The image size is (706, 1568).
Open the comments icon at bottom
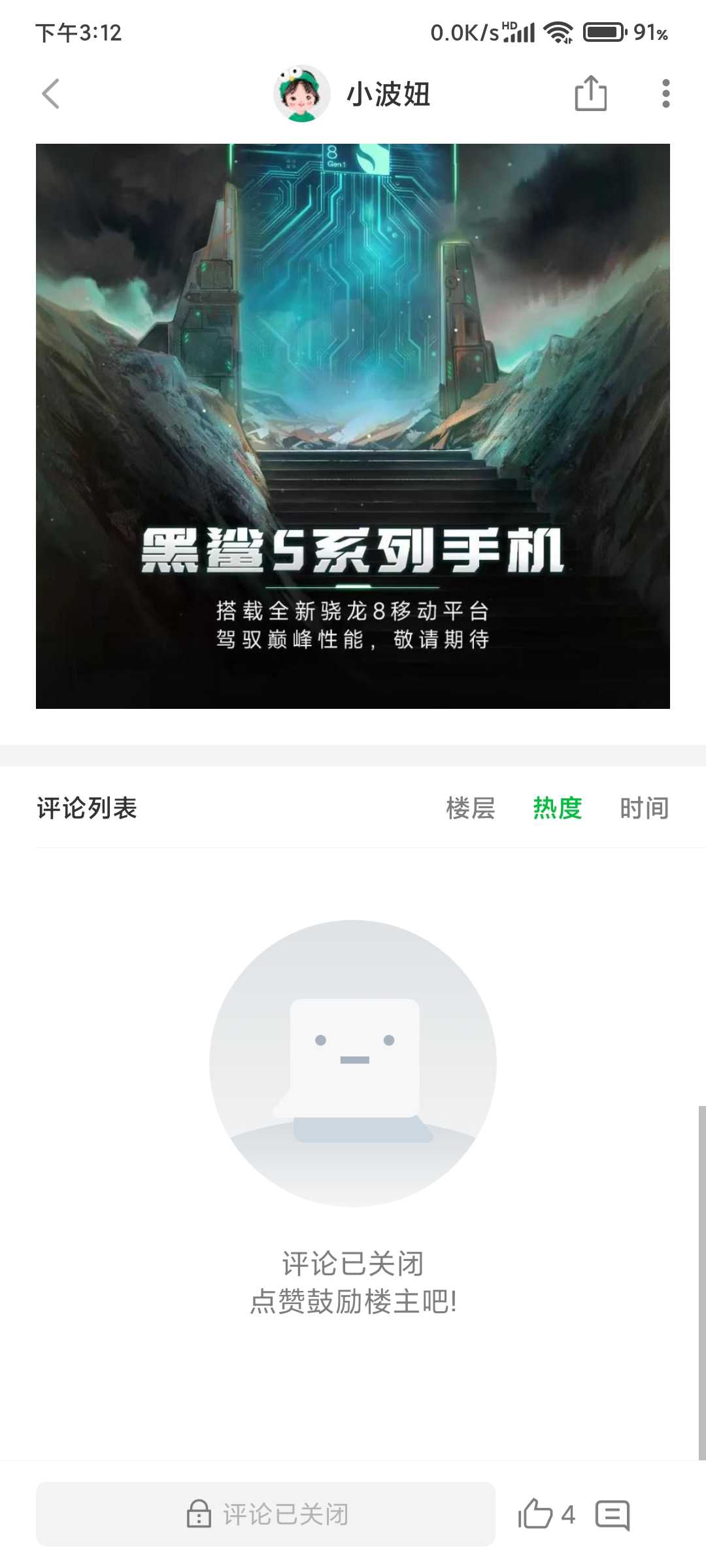pyautogui.click(x=613, y=1515)
